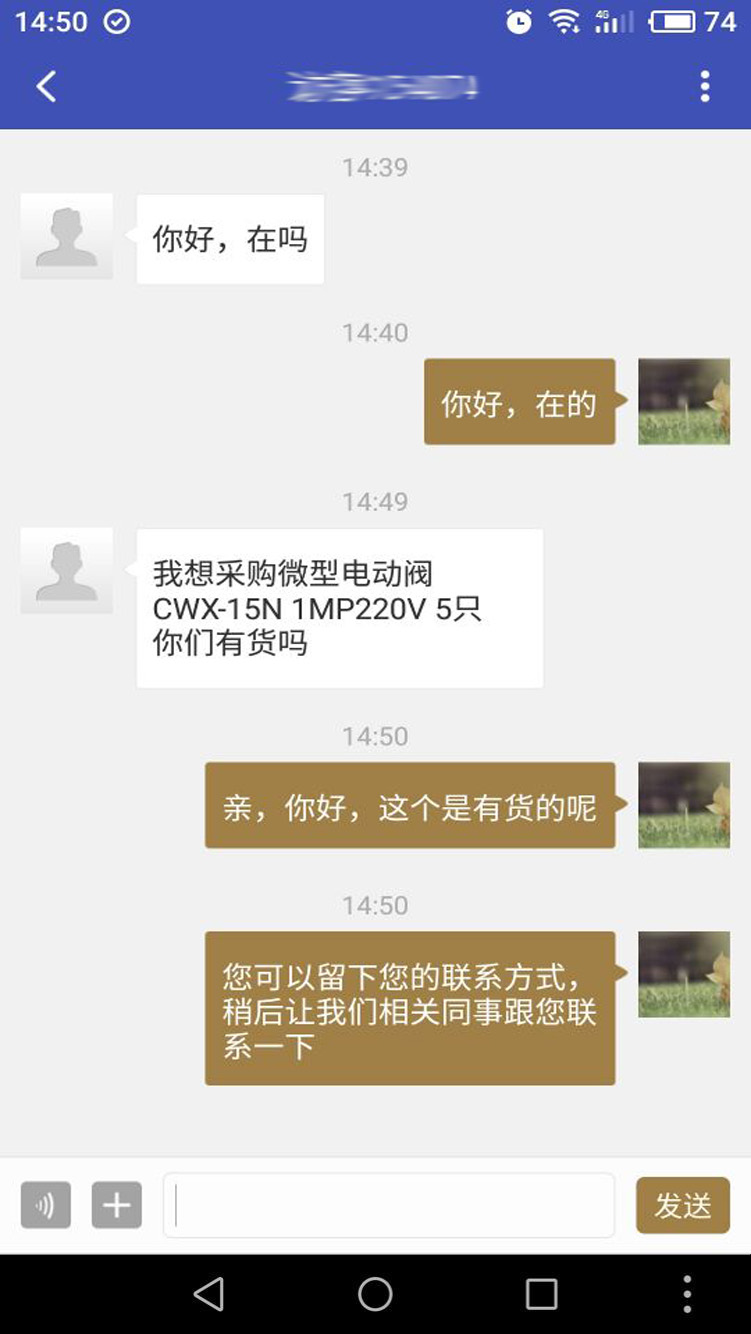Open sender's avatar beside 你好,在吗
The width and height of the screenshot is (751, 1334).
click(x=67, y=237)
